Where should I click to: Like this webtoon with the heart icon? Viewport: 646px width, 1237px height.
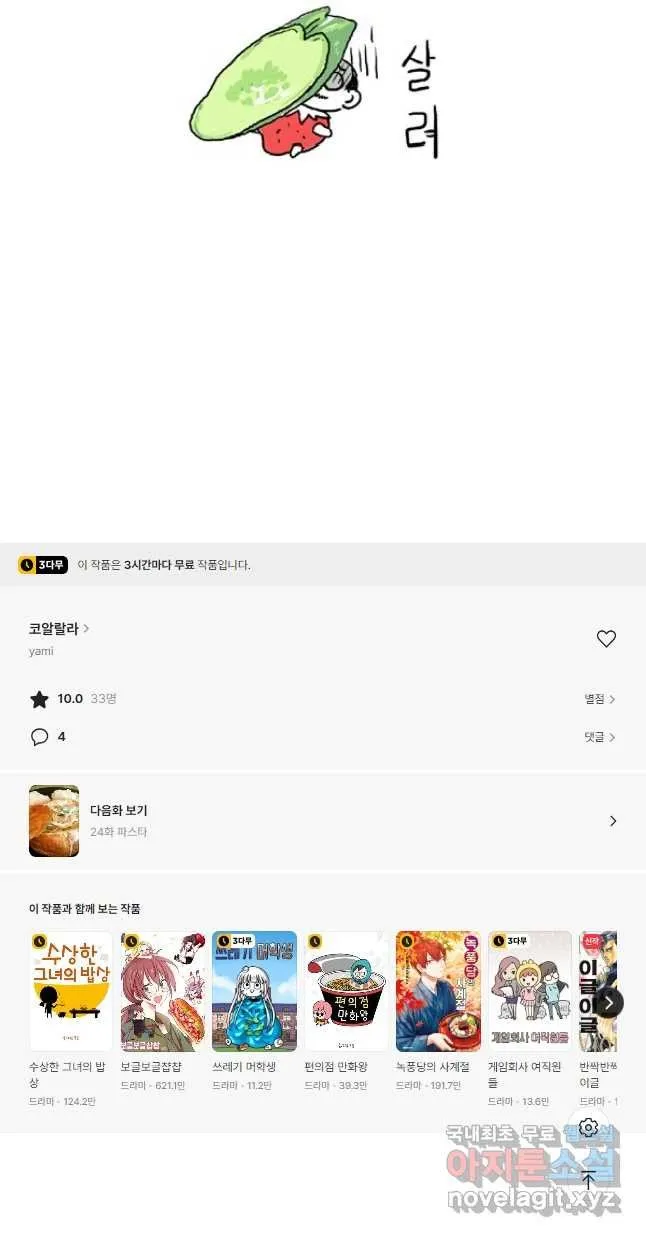(606, 639)
